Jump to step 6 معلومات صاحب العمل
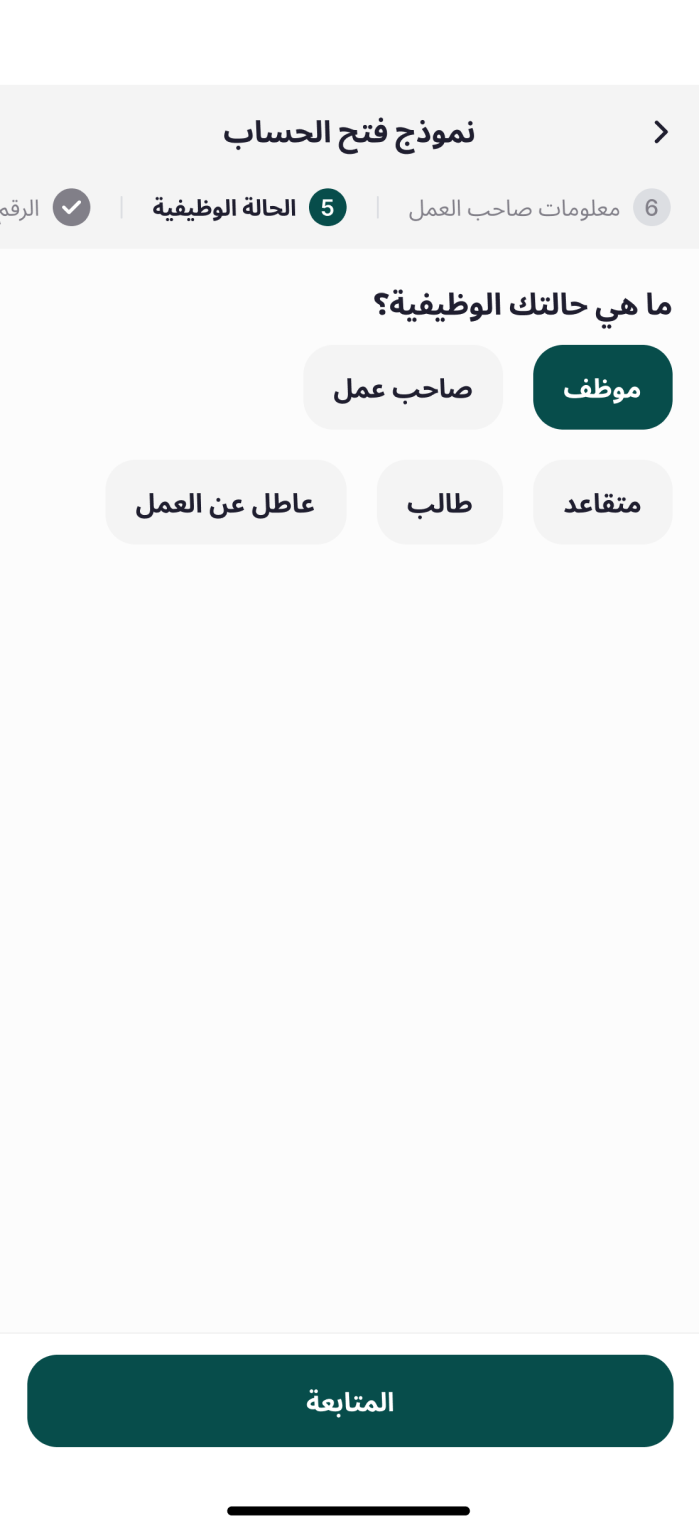 [540, 208]
